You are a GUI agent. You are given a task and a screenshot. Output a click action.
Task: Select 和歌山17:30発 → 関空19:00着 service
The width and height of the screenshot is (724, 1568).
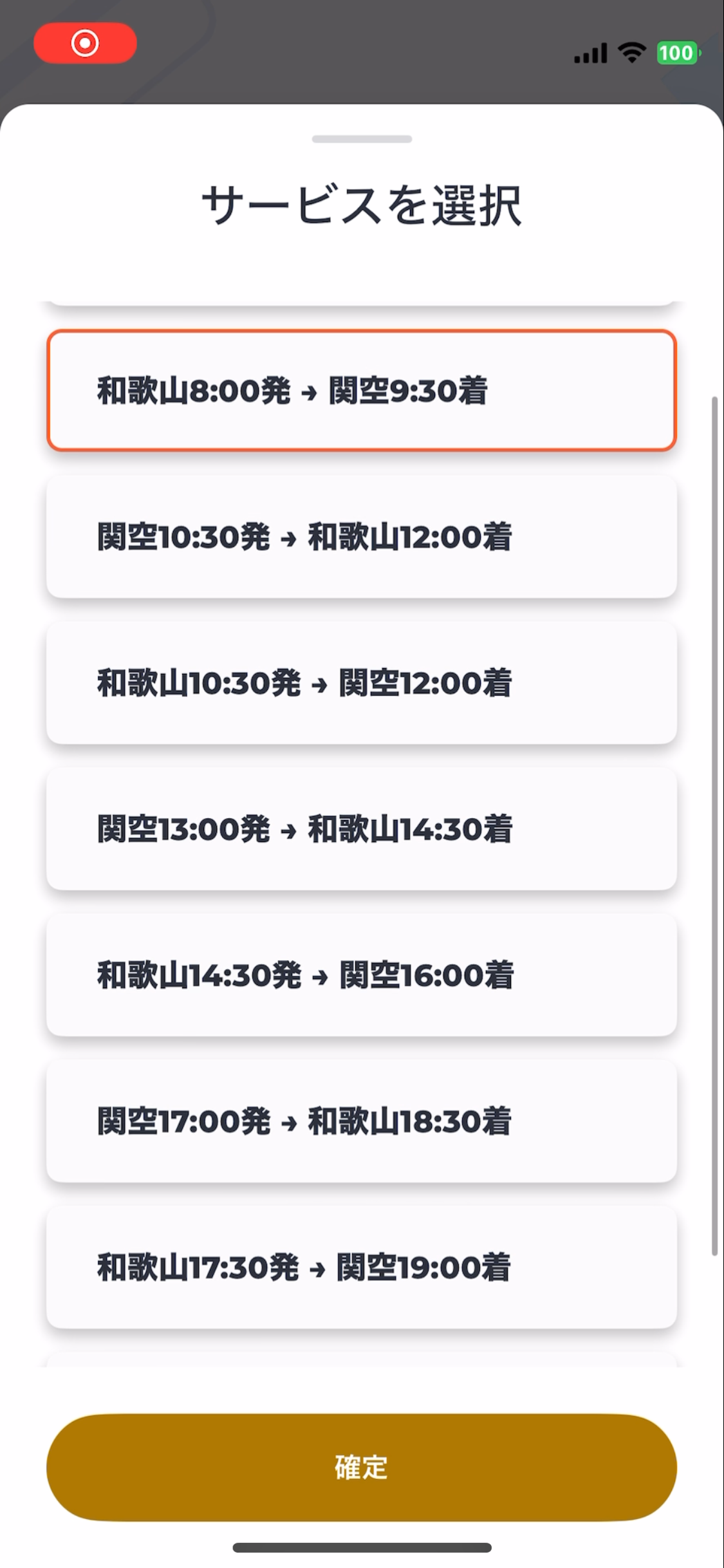(x=361, y=1267)
